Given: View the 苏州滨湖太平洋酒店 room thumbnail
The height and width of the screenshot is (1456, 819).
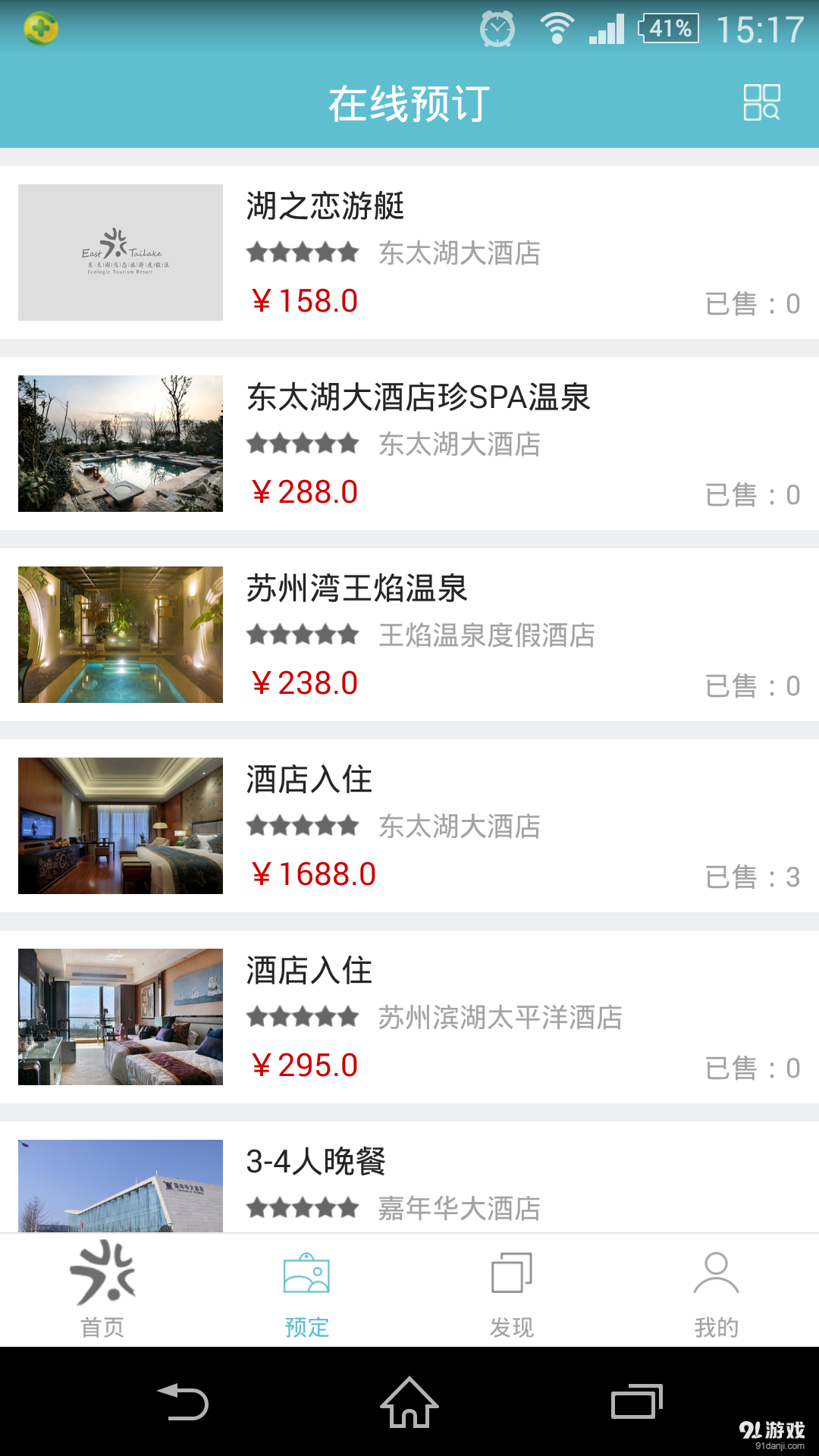Looking at the screenshot, I should [120, 1018].
